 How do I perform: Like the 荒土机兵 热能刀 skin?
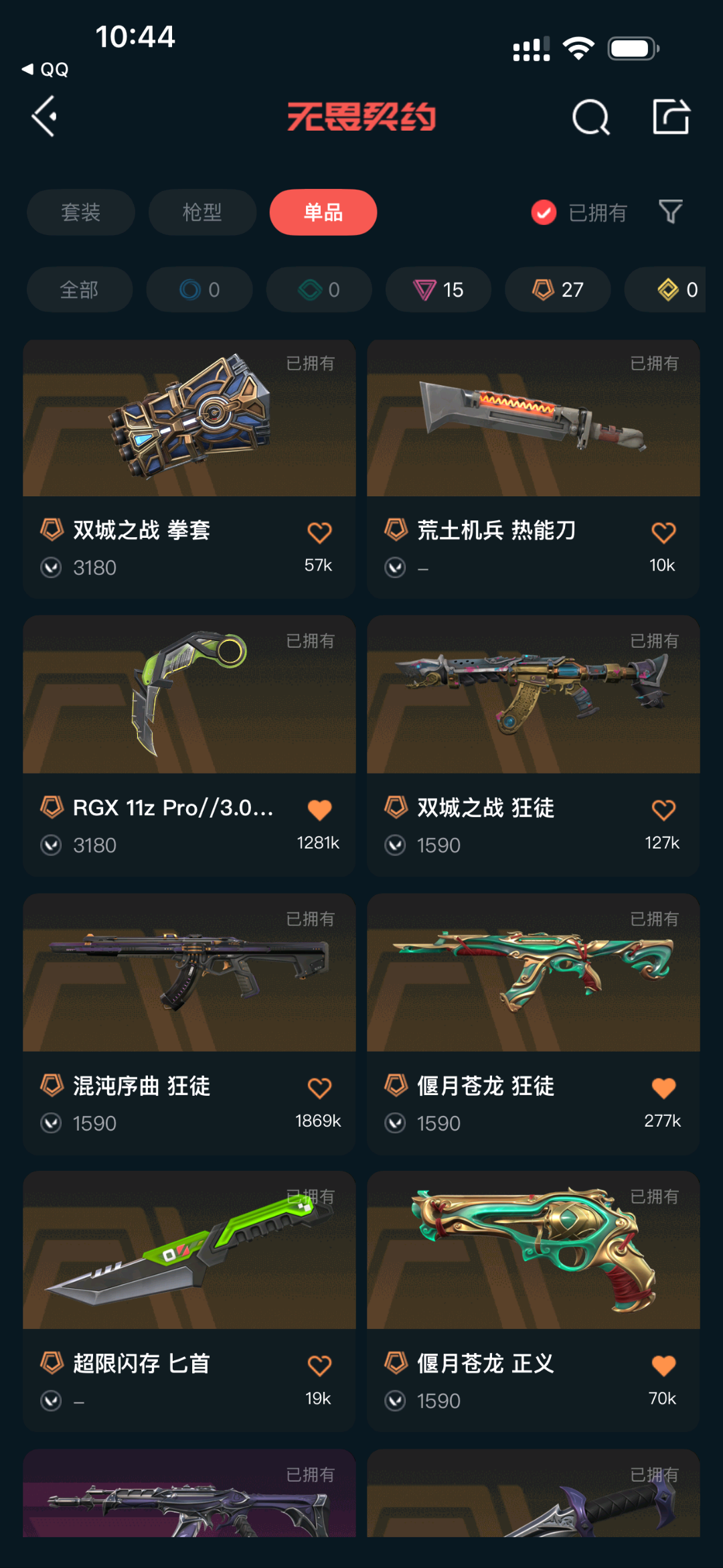[663, 532]
